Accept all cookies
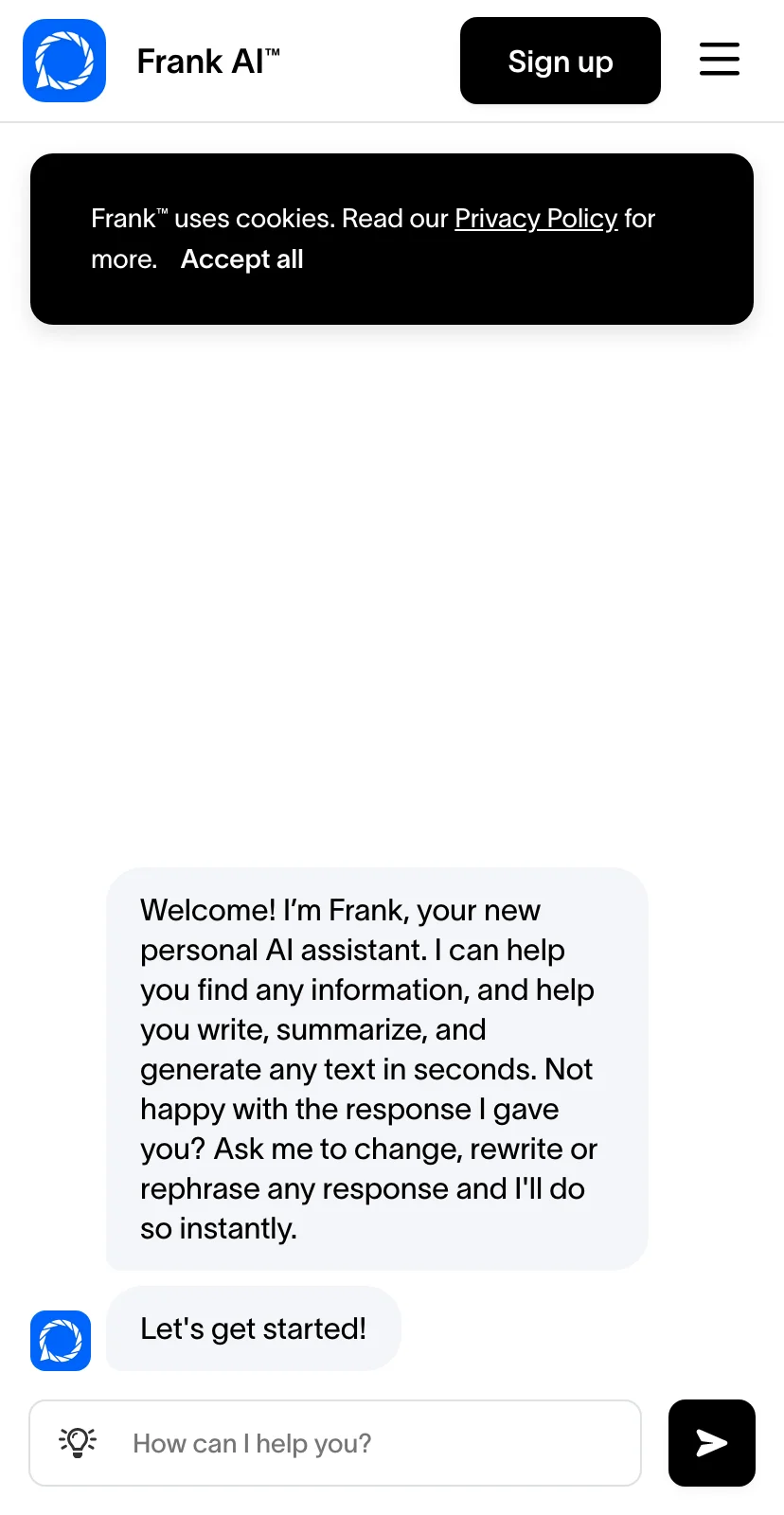This screenshot has width=784, height=1515. (x=242, y=259)
